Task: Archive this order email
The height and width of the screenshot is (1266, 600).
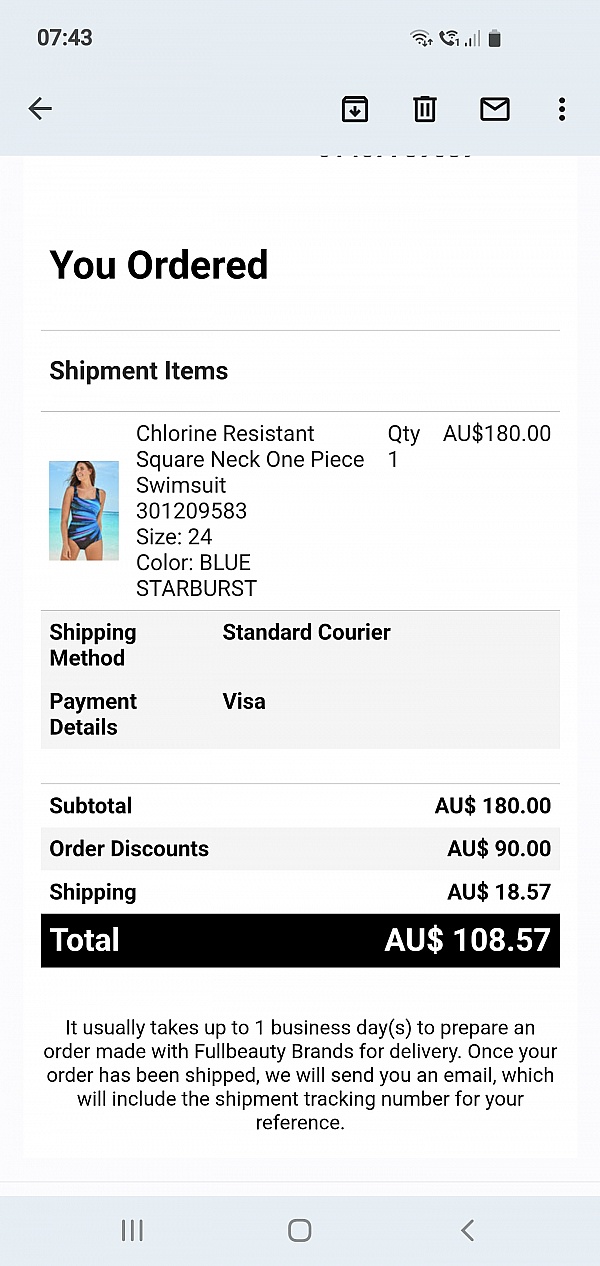Action: 355,109
